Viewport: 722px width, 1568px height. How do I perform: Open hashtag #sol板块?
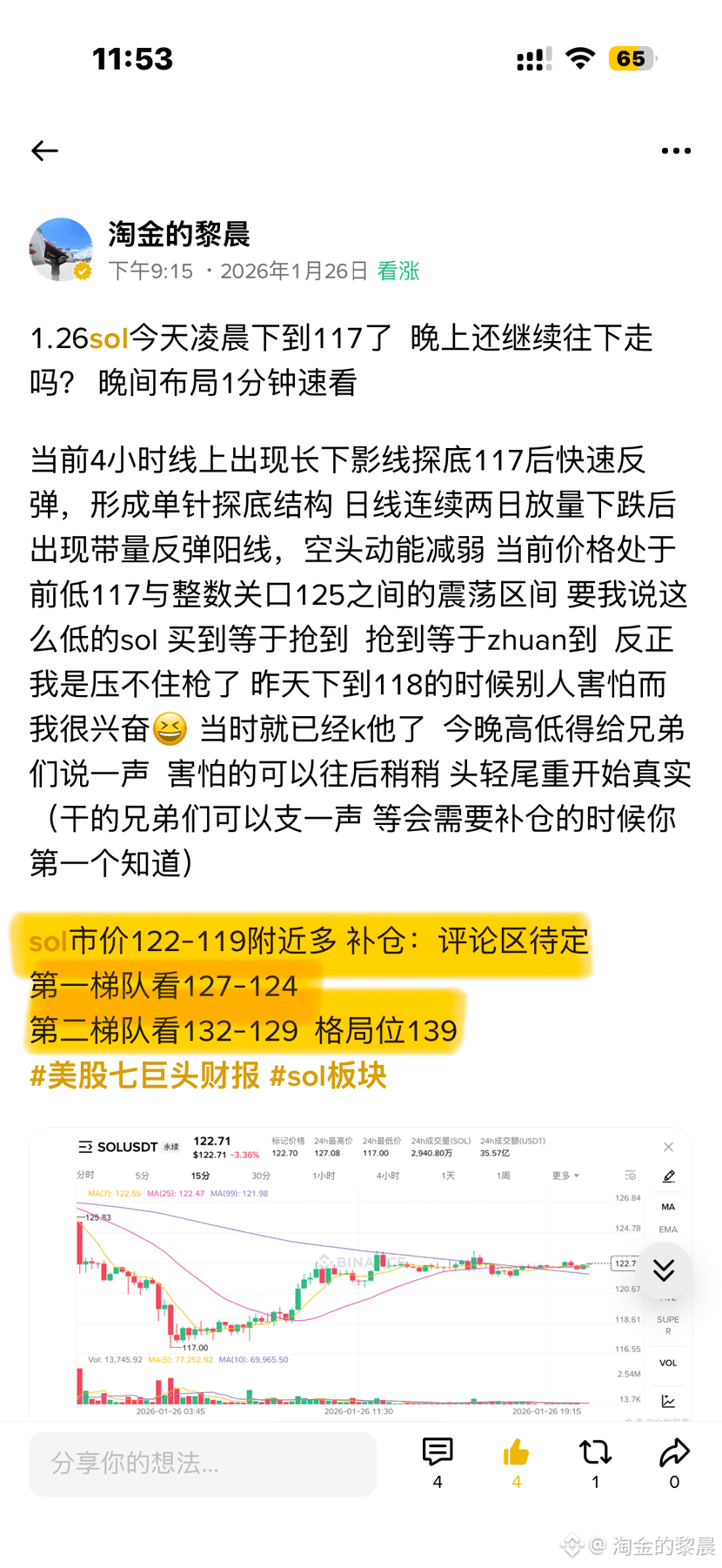click(x=328, y=1076)
